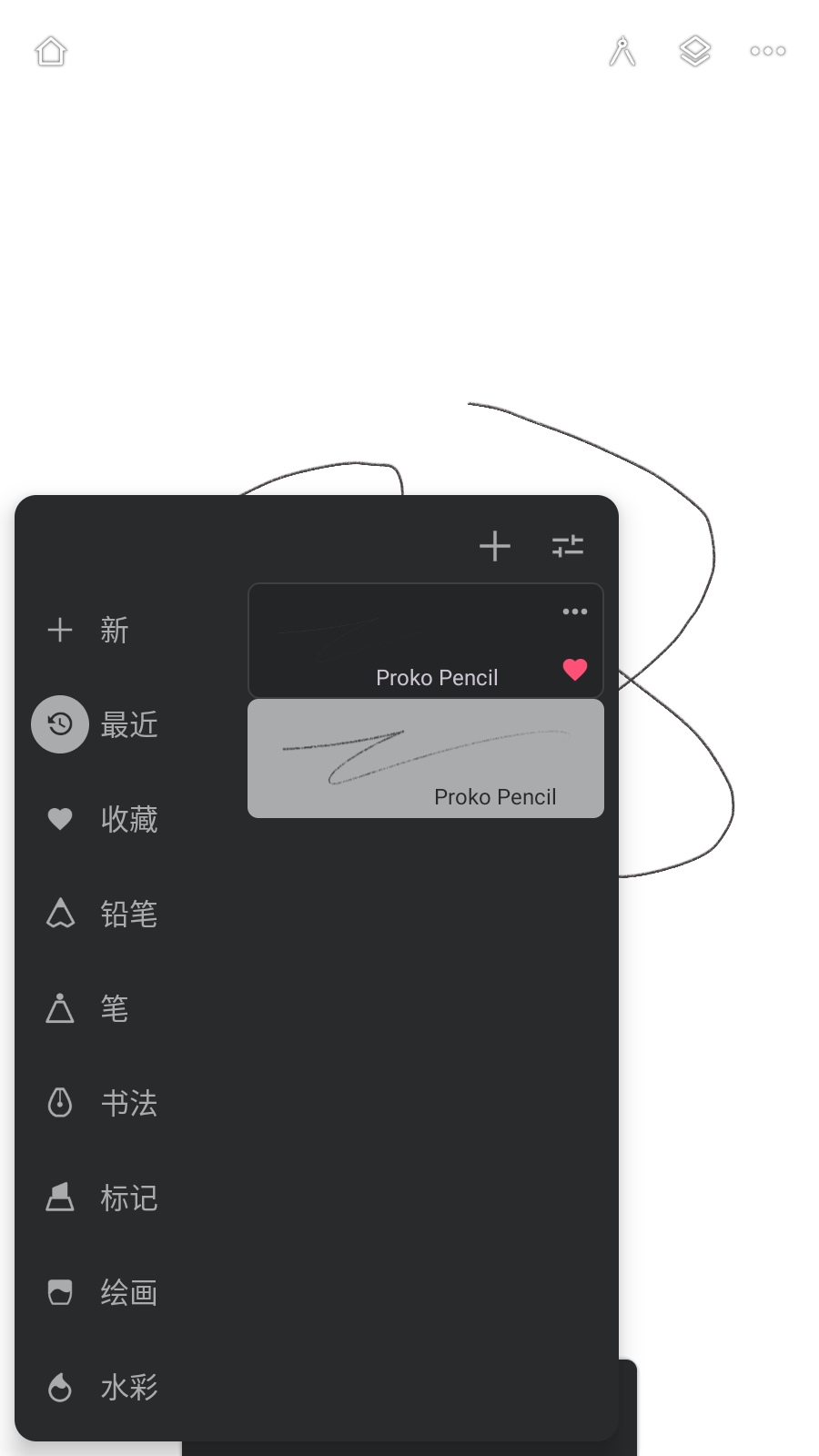Viewport: 819px width, 1456px height.
Task: Open brush settings sliders icon
Action: pyautogui.click(x=568, y=546)
